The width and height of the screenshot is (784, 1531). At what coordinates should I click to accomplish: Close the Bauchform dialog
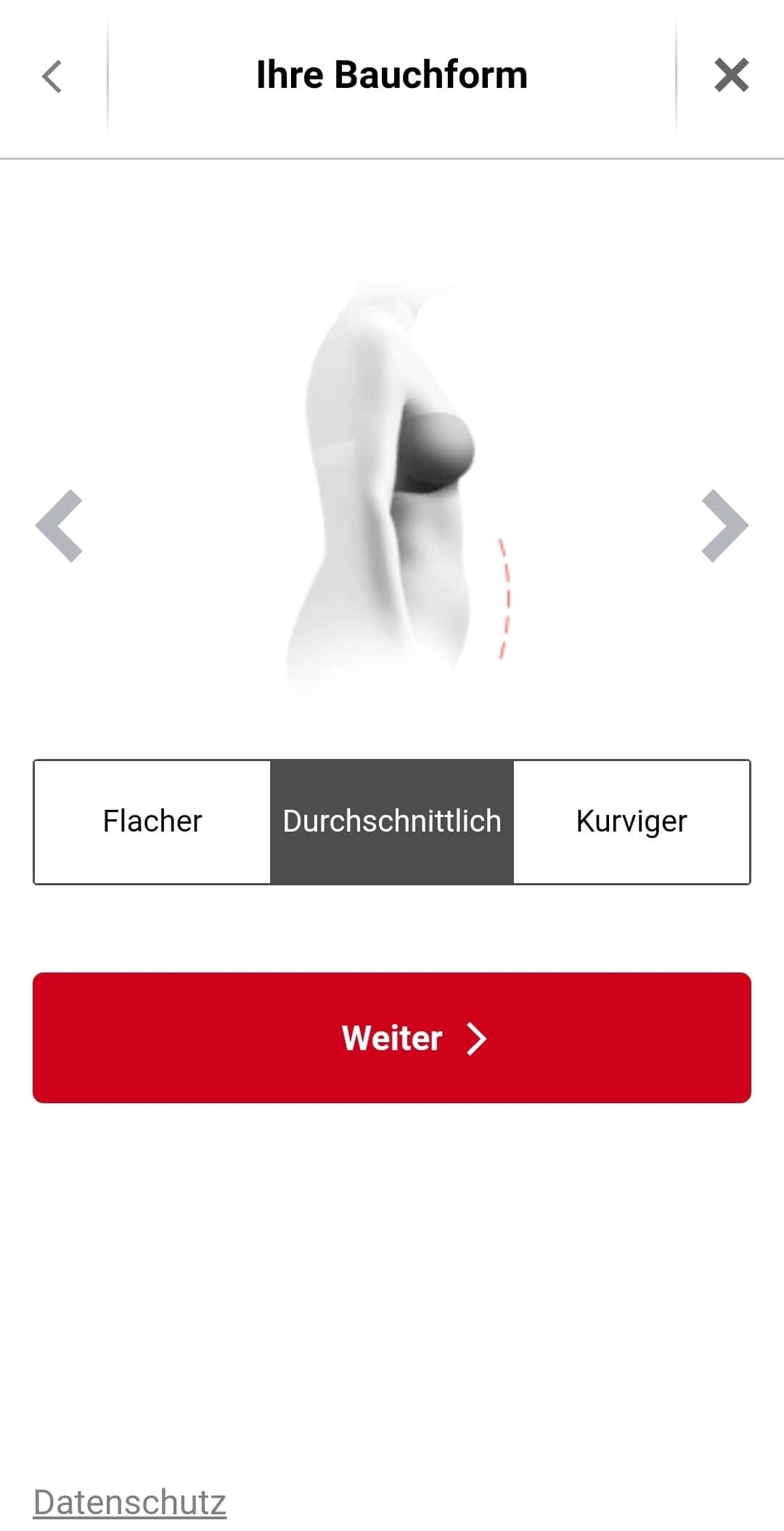731,76
